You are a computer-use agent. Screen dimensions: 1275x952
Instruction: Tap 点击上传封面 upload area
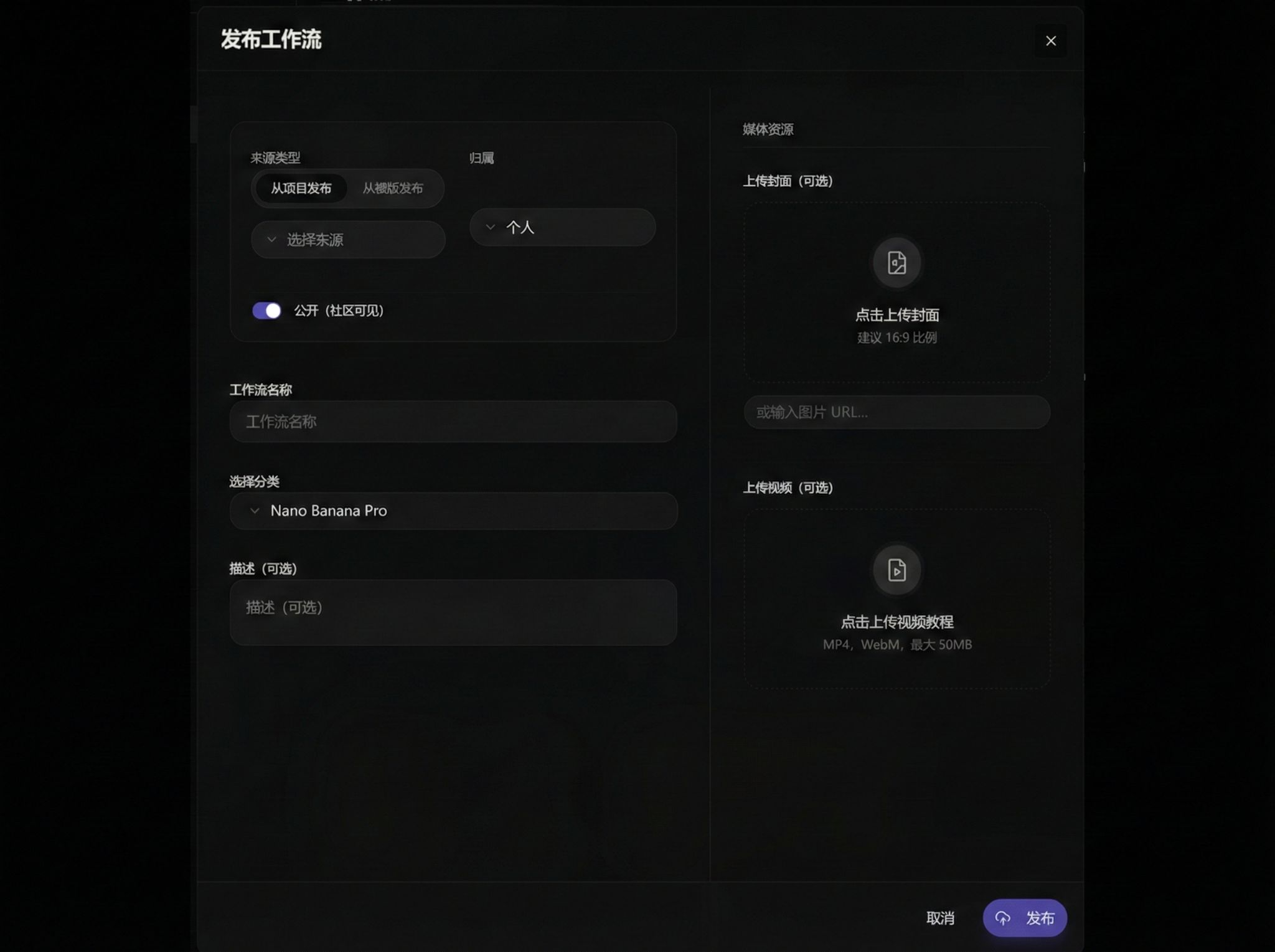[x=896, y=292]
